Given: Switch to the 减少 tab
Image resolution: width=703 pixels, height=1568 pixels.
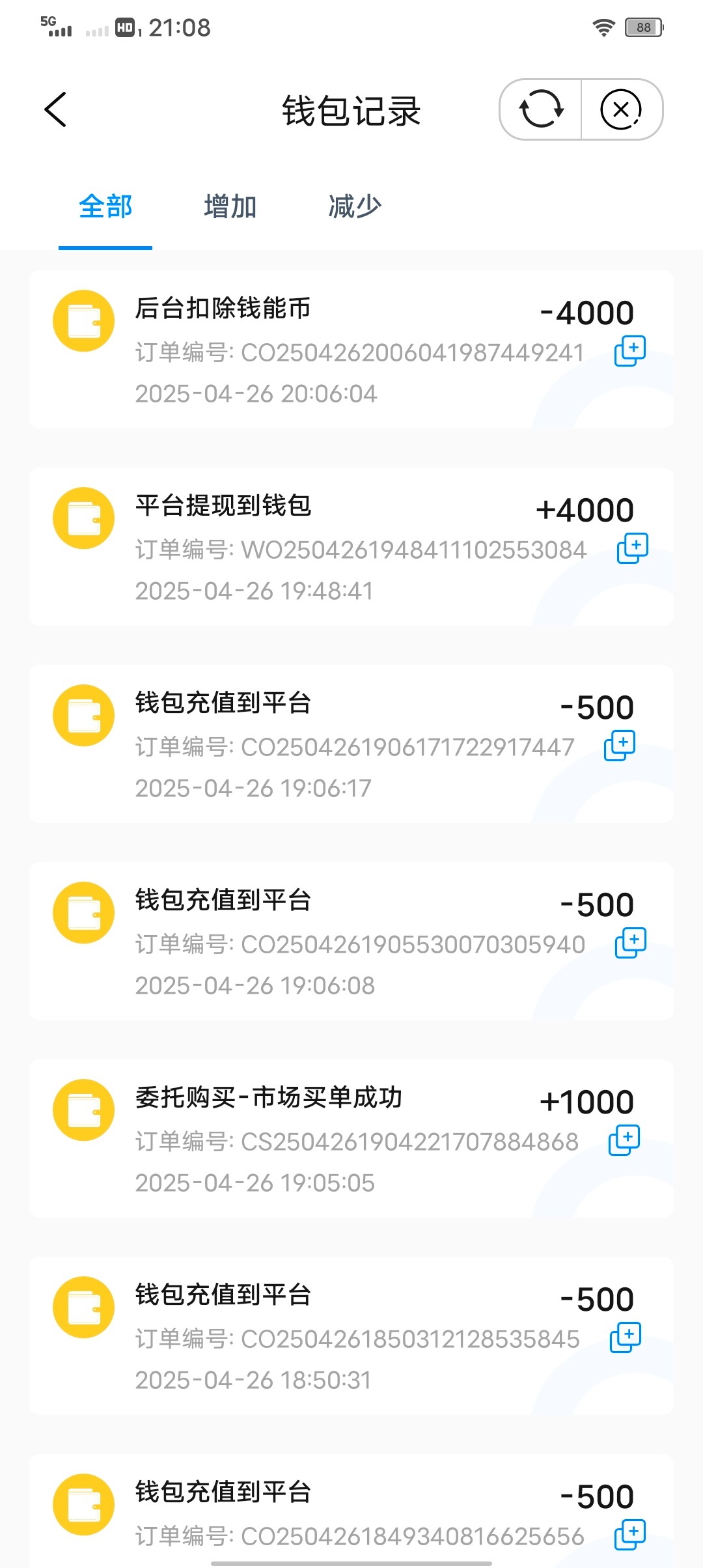Looking at the screenshot, I should pyautogui.click(x=355, y=207).
